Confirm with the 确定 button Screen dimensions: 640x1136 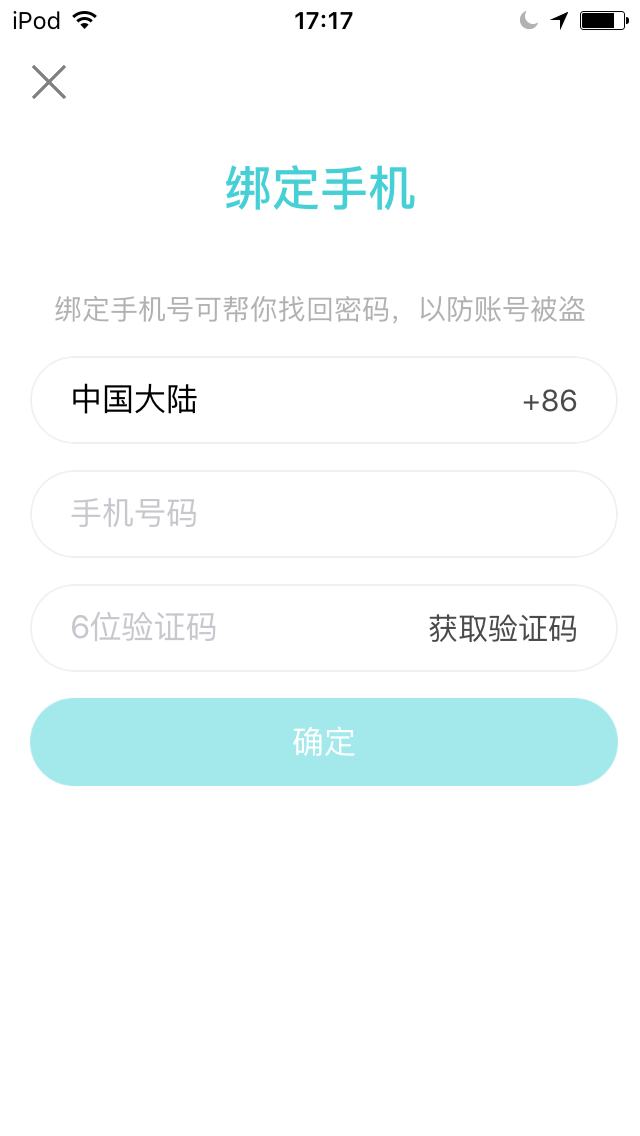tap(323, 742)
